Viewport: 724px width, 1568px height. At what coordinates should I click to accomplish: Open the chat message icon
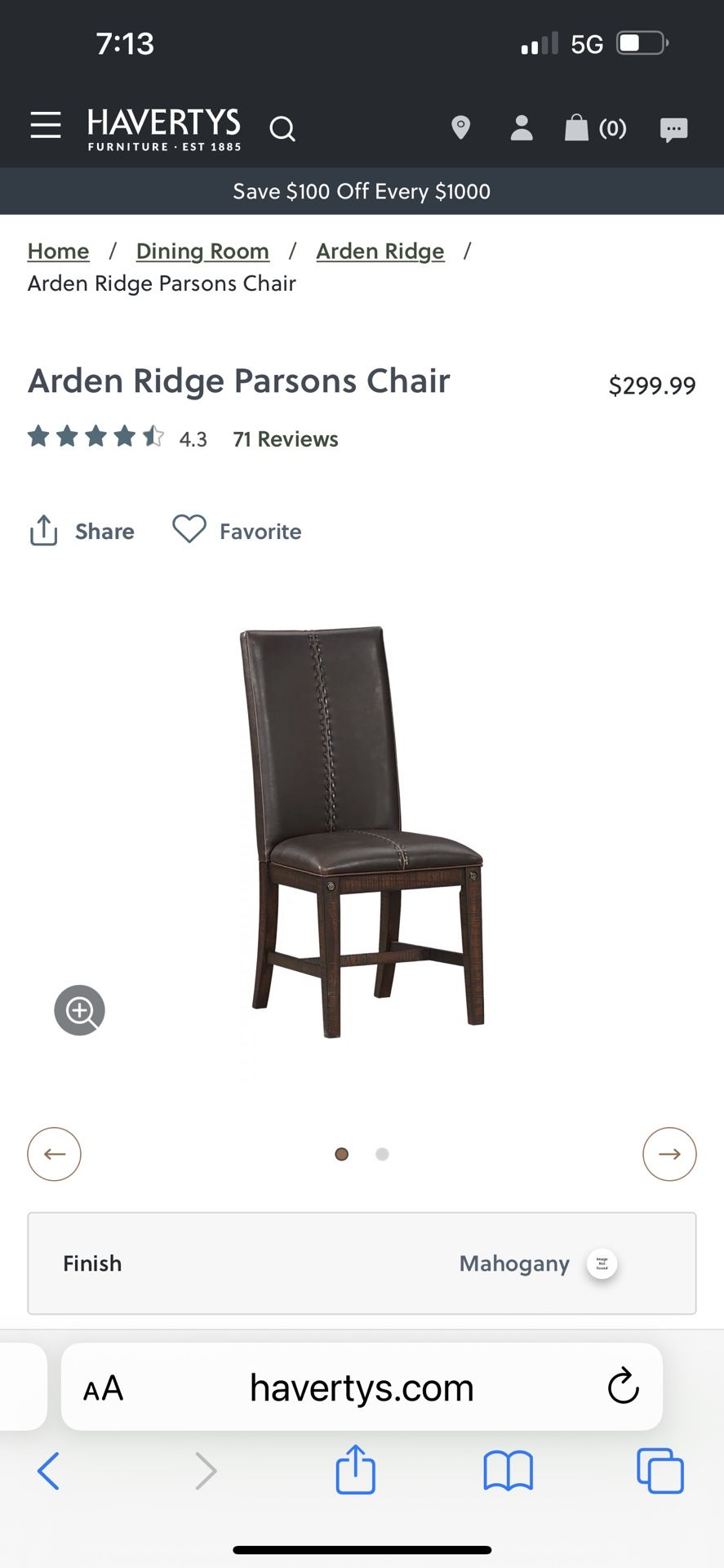click(673, 129)
